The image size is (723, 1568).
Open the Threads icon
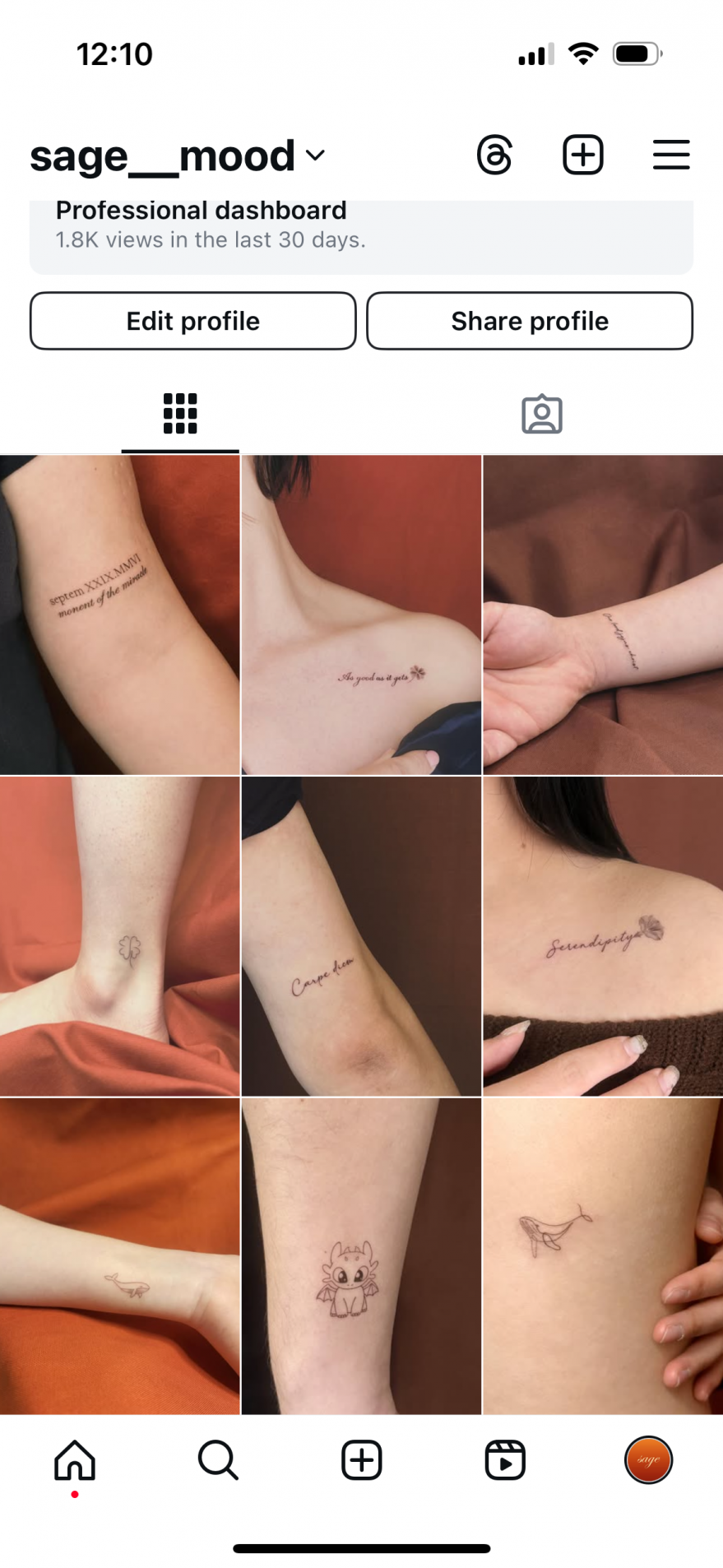[x=495, y=155]
